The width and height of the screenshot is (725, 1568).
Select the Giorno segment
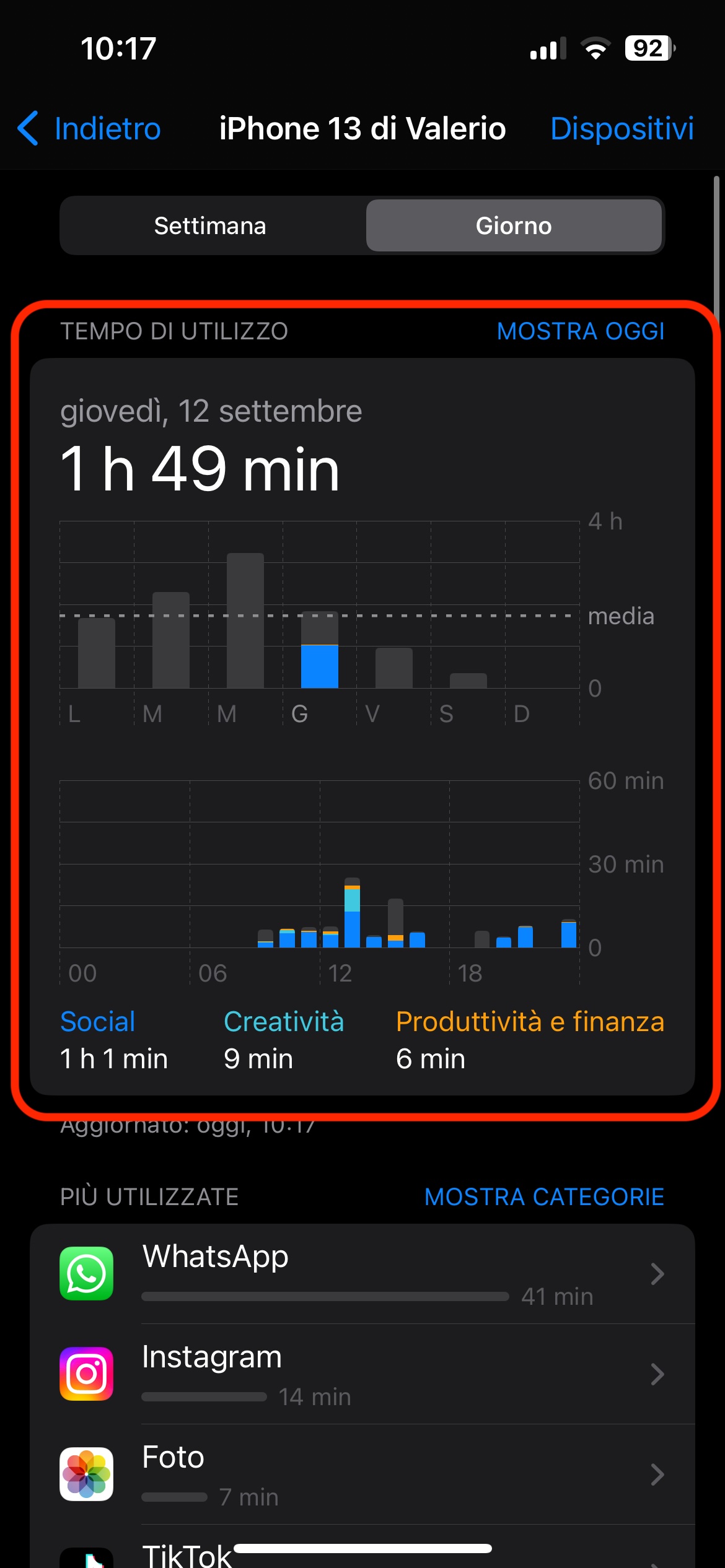(x=513, y=226)
